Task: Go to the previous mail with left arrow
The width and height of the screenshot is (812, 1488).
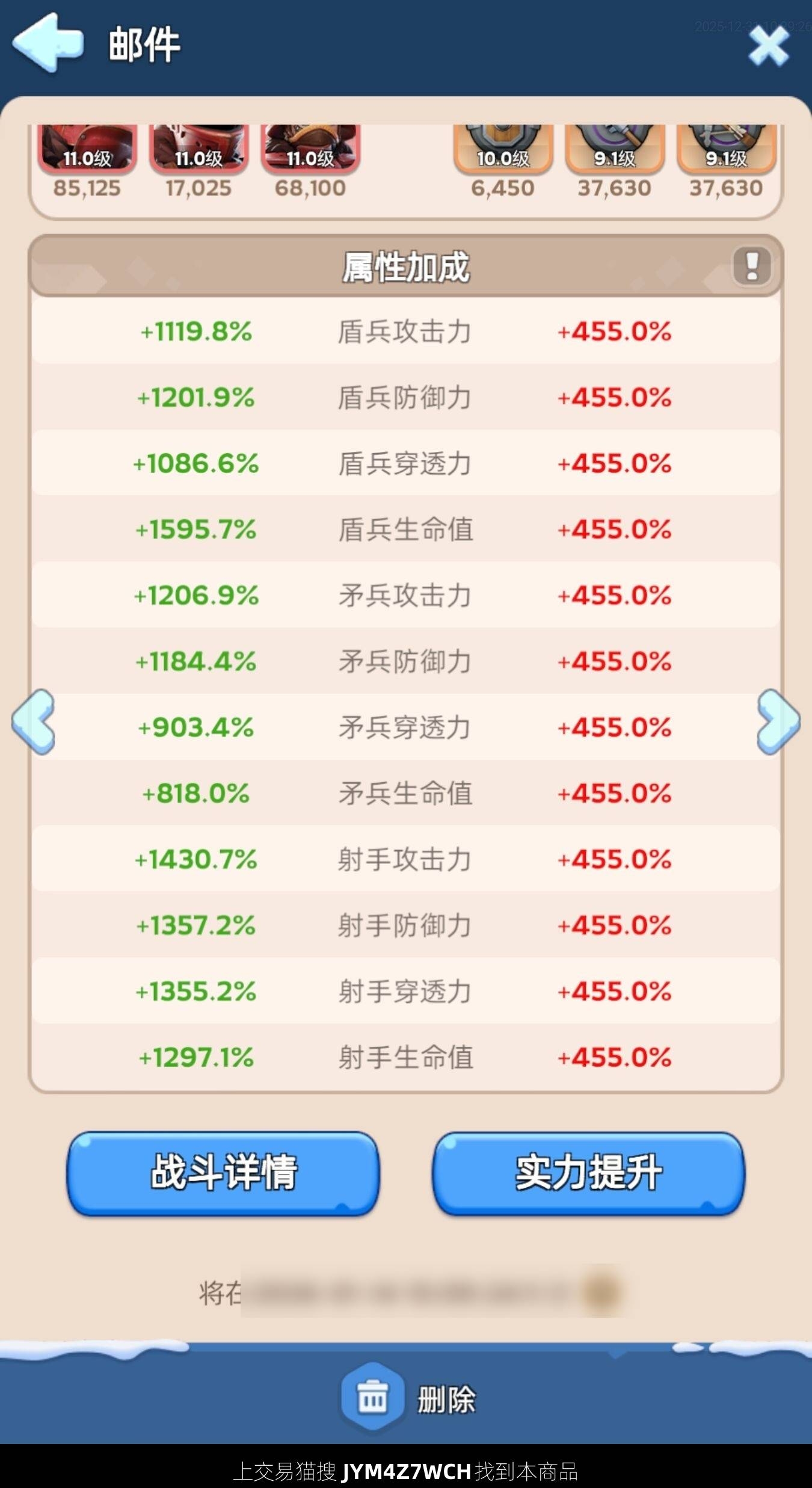Action: pyautogui.click(x=34, y=721)
